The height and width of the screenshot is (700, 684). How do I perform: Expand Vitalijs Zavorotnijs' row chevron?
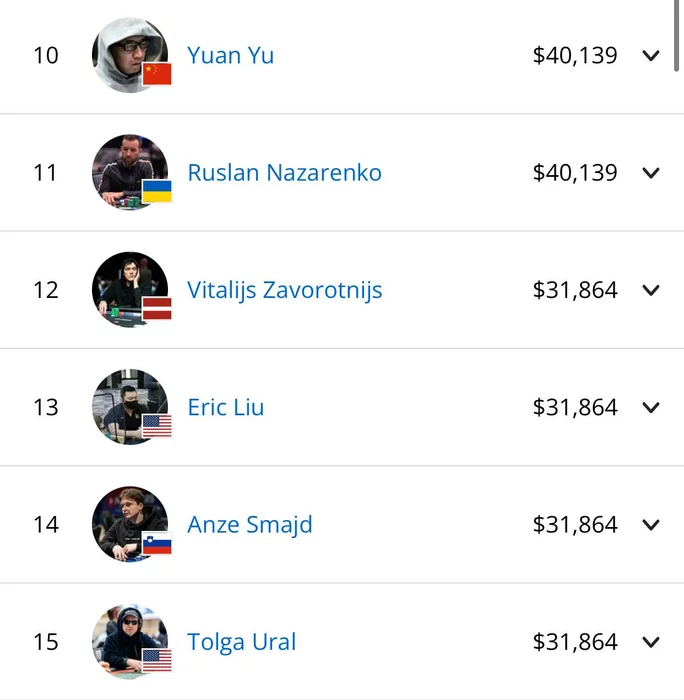coord(651,290)
